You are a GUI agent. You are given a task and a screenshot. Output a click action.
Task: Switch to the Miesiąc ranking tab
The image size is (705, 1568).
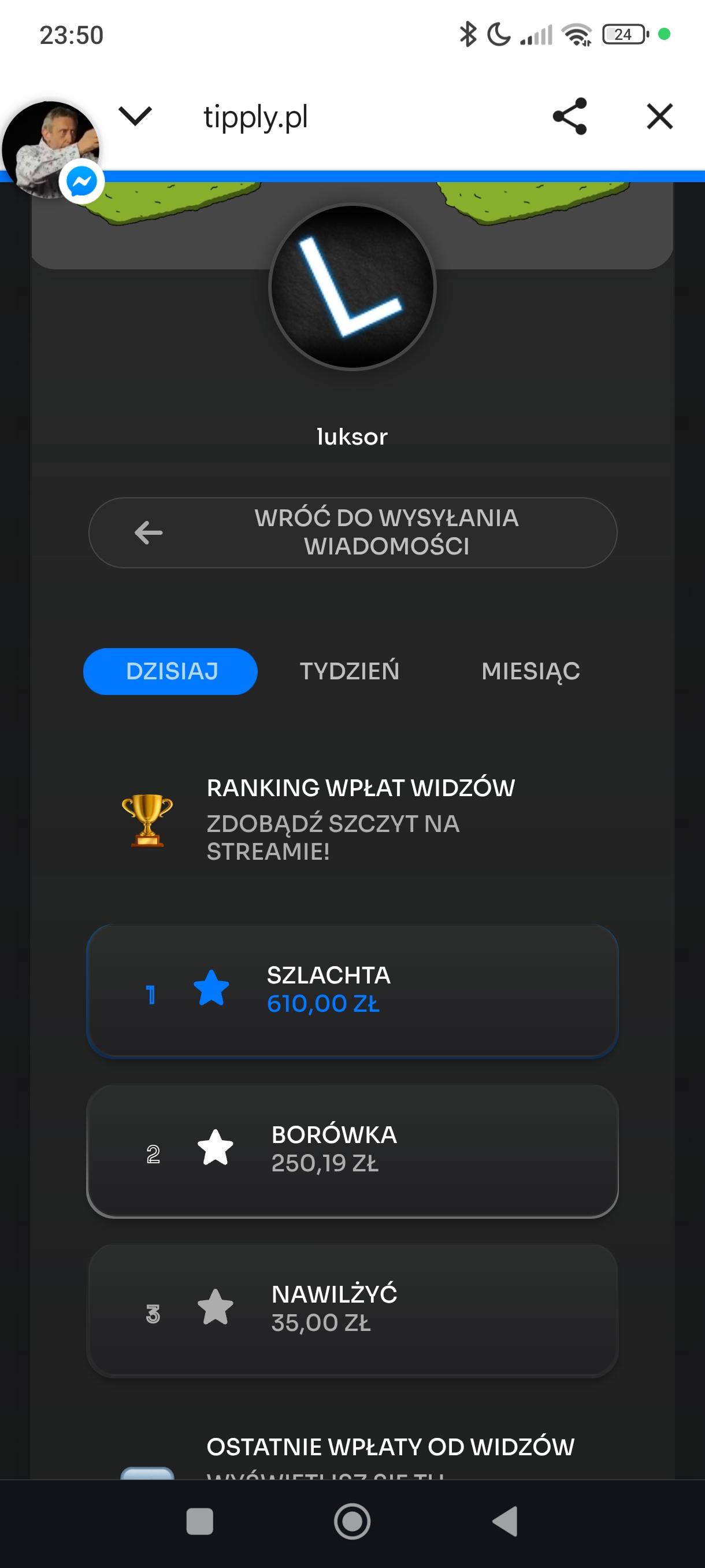530,671
